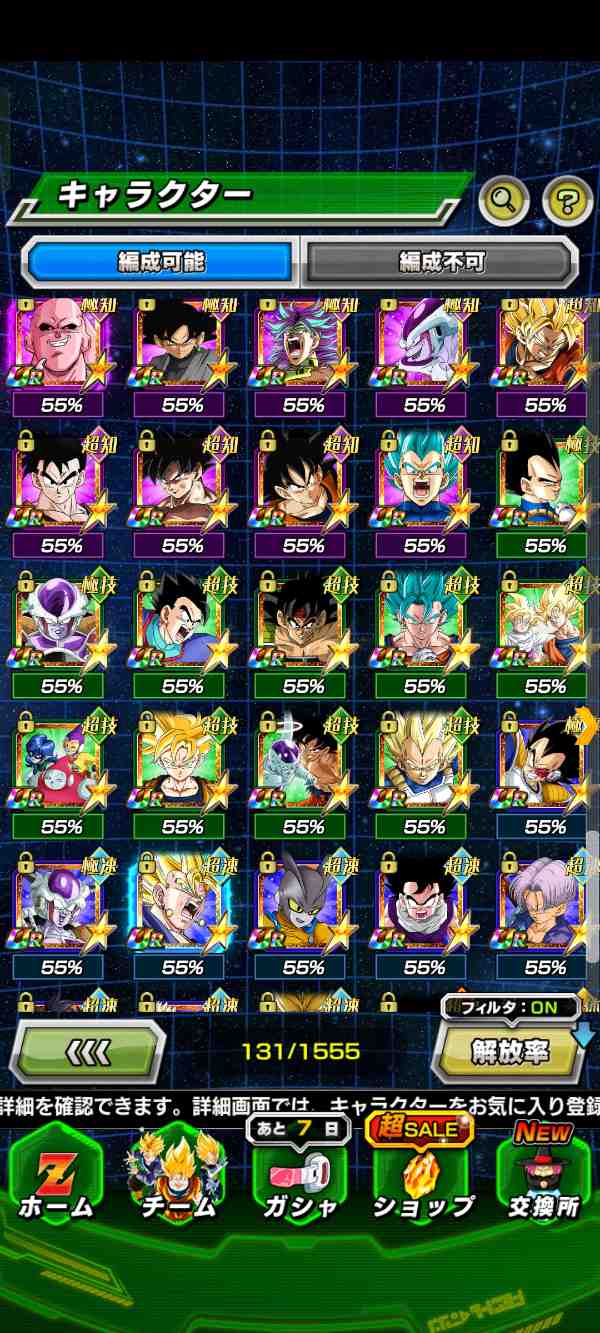The width and height of the screenshot is (600, 1333).
Task: Select the Goku Black character card
Action: point(183,345)
